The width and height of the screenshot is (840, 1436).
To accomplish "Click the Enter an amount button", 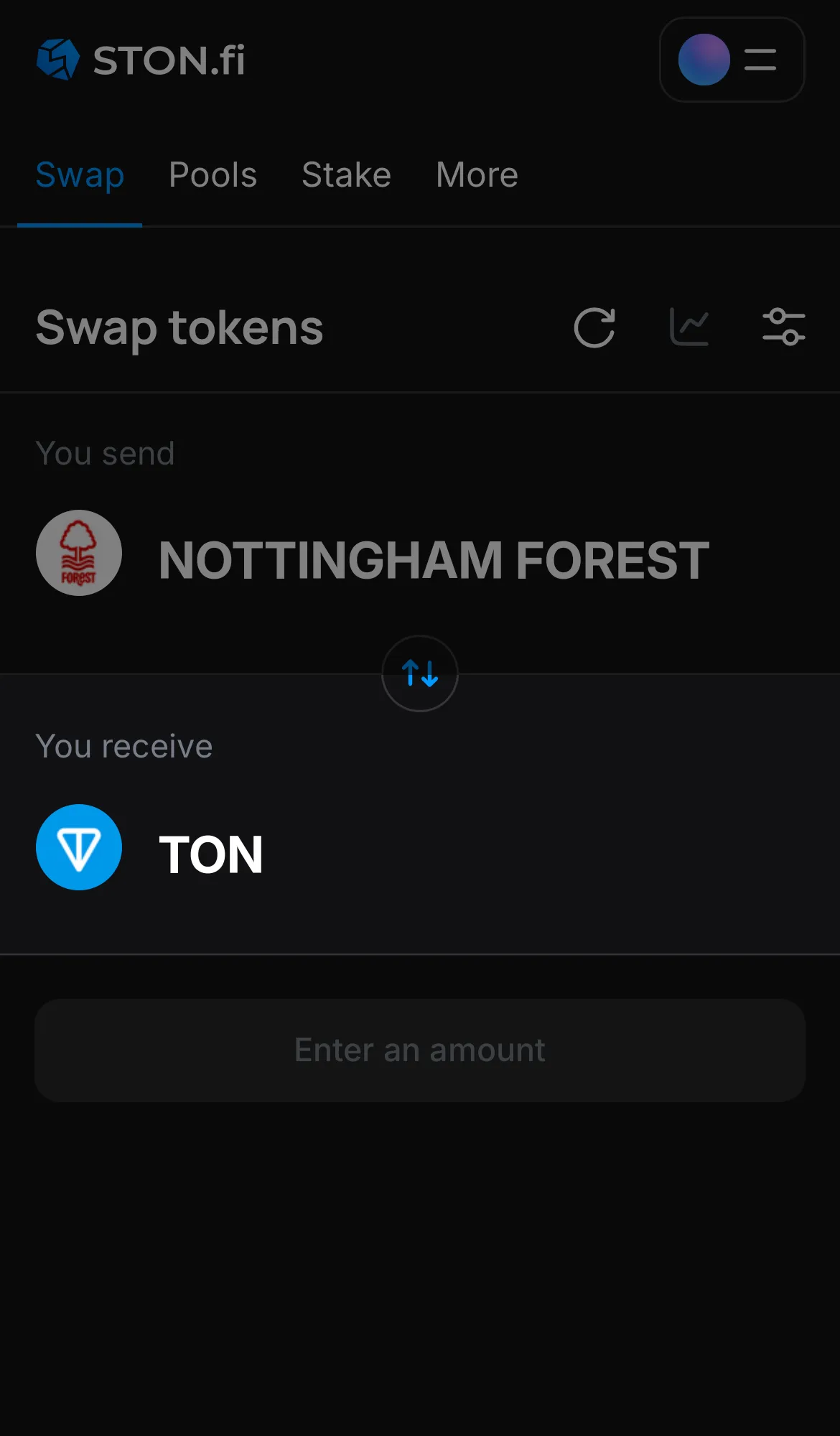I will (x=419, y=1050).
